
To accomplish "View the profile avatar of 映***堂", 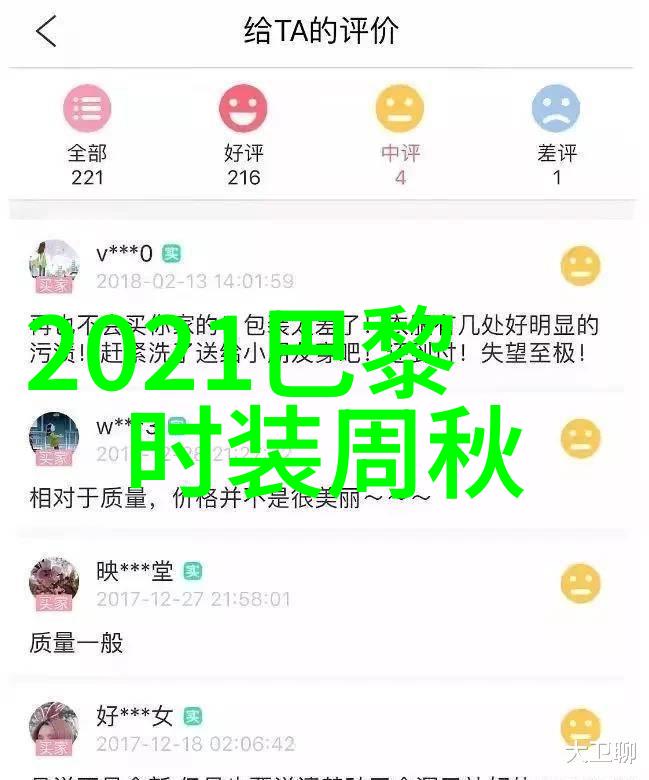I will pos(54,583).
